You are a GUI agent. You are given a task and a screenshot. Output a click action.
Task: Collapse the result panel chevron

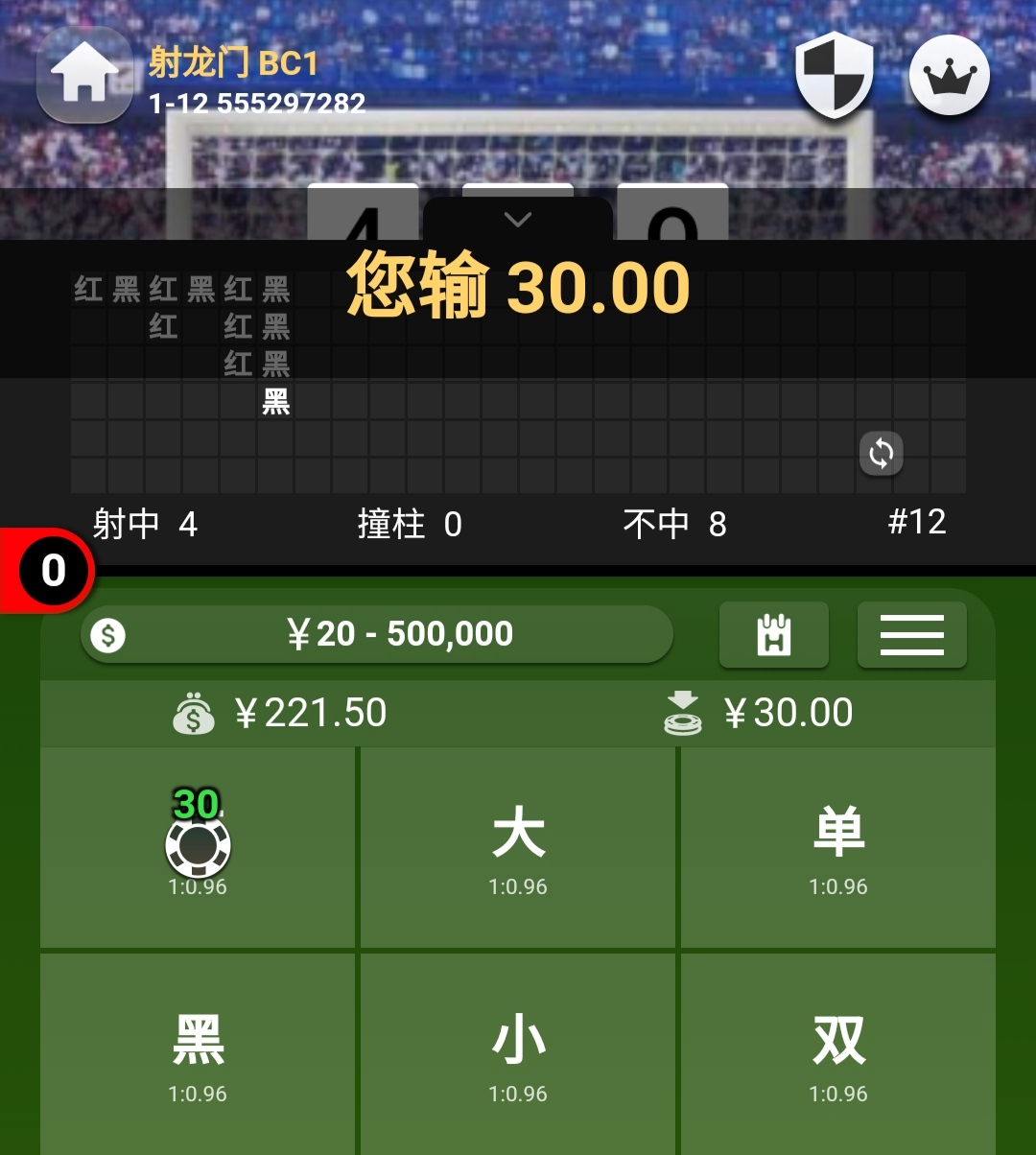pos(518,221)
